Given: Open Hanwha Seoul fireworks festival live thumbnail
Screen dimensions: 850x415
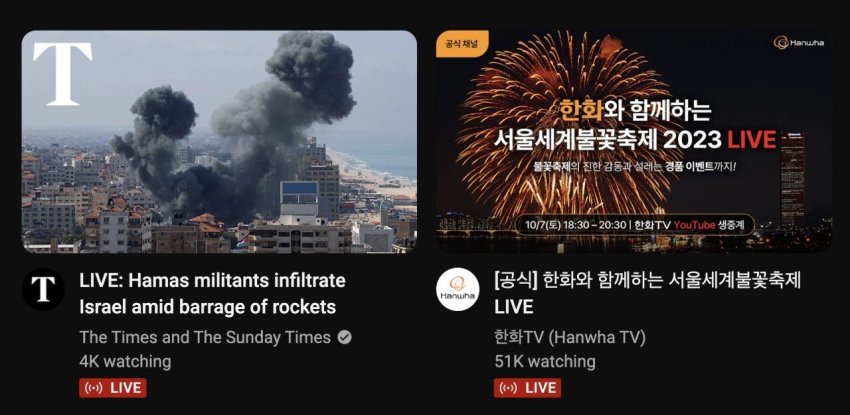Looking at the screenshot, I should [x=633, y=141].
